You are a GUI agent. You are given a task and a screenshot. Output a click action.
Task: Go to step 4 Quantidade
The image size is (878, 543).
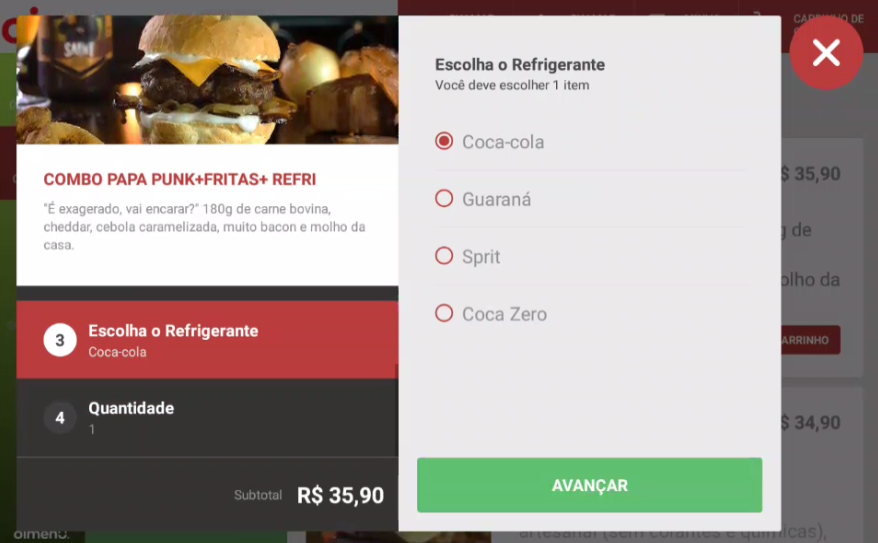(207, 417)
